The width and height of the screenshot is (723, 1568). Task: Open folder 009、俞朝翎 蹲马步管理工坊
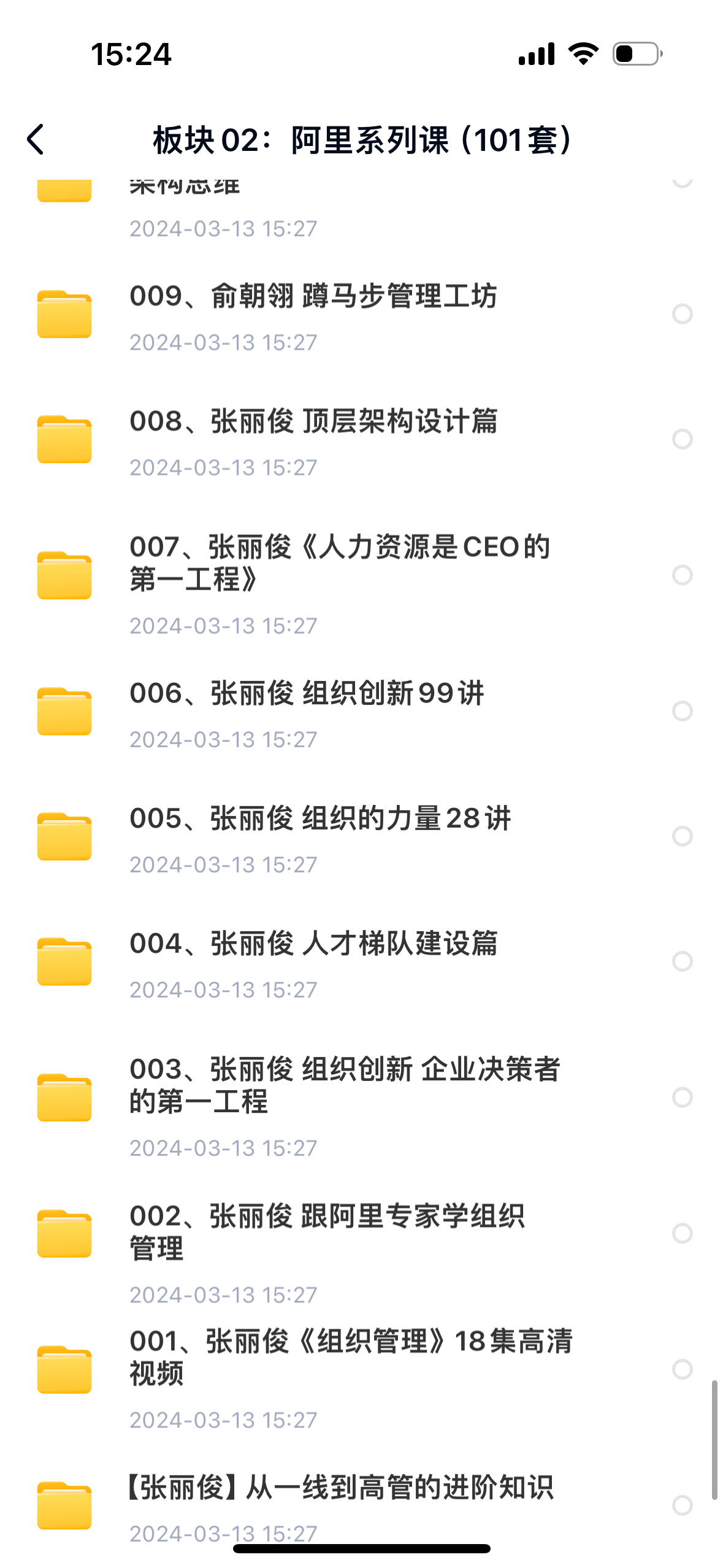(313, 297)
